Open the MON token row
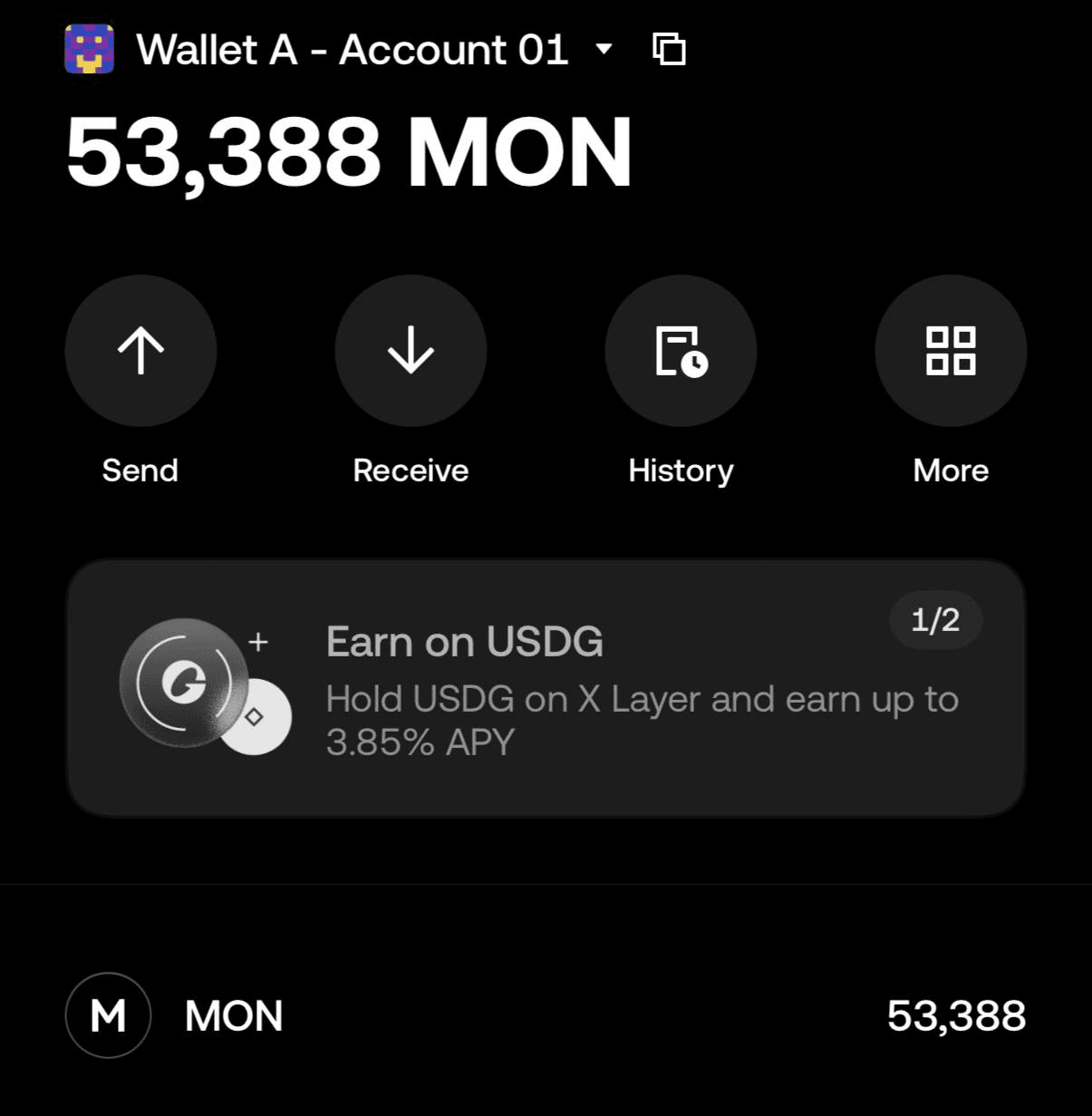The image size is (1092, 1116). coord(546,1015)
